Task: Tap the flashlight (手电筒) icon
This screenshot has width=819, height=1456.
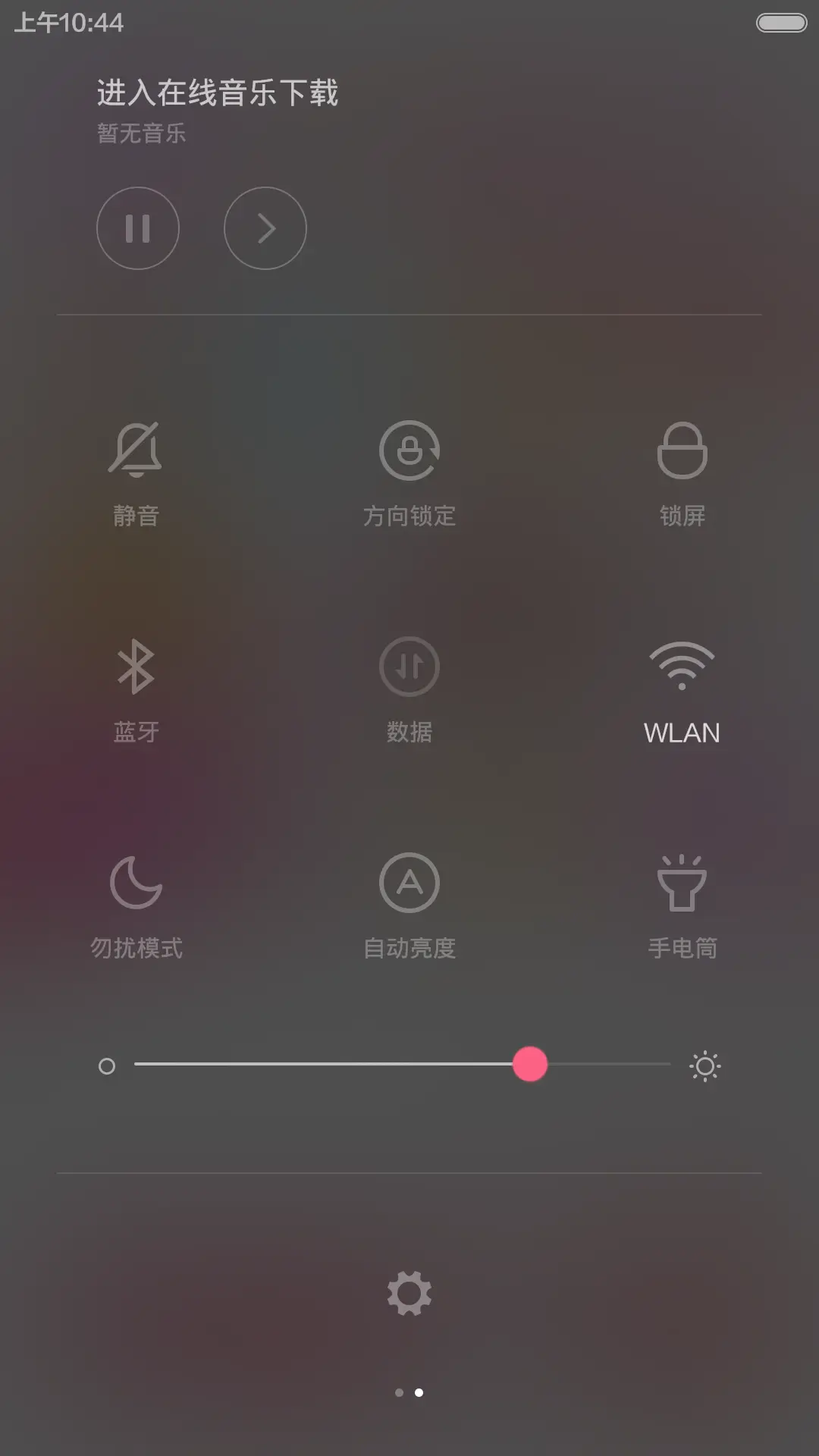Action: pyautogui.click(x=682, y=883)
